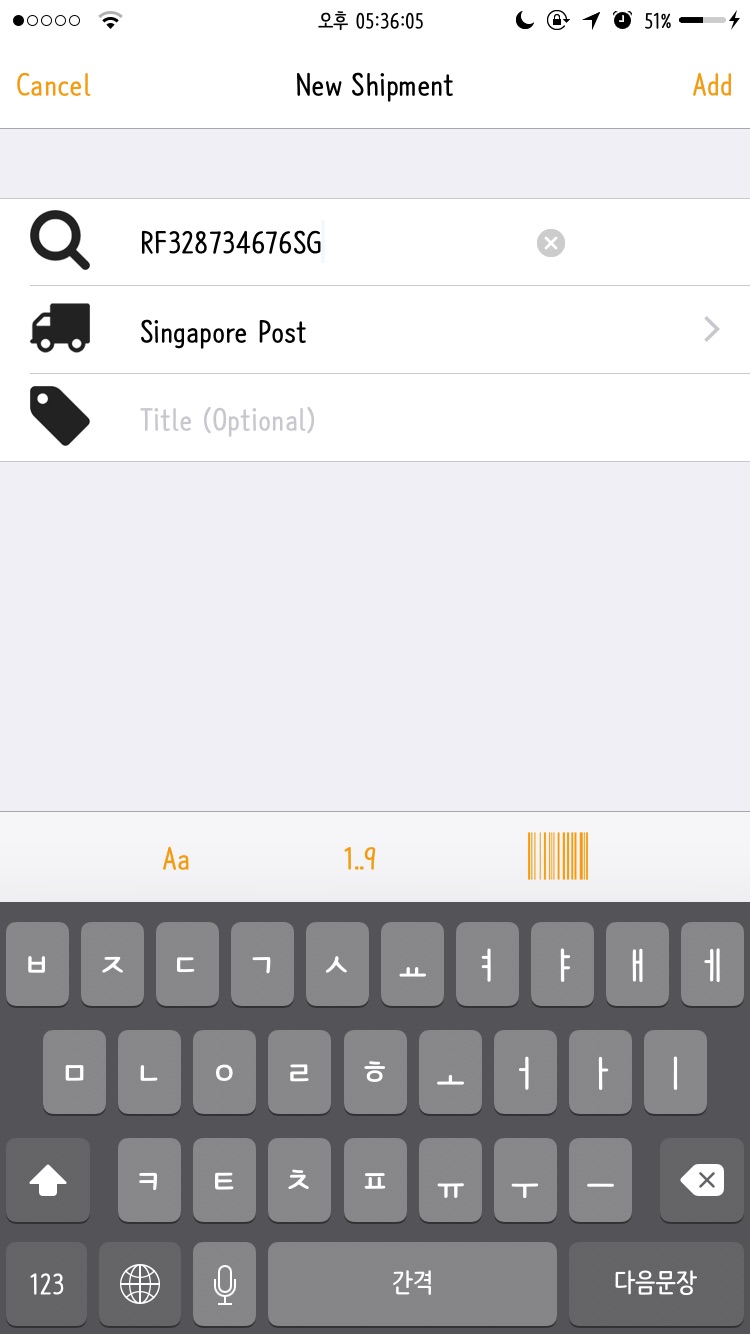Screen dimensions: 750x1334
Task: Open the barcode scanner
Action: pyautogui.click(x=558, y=857)
